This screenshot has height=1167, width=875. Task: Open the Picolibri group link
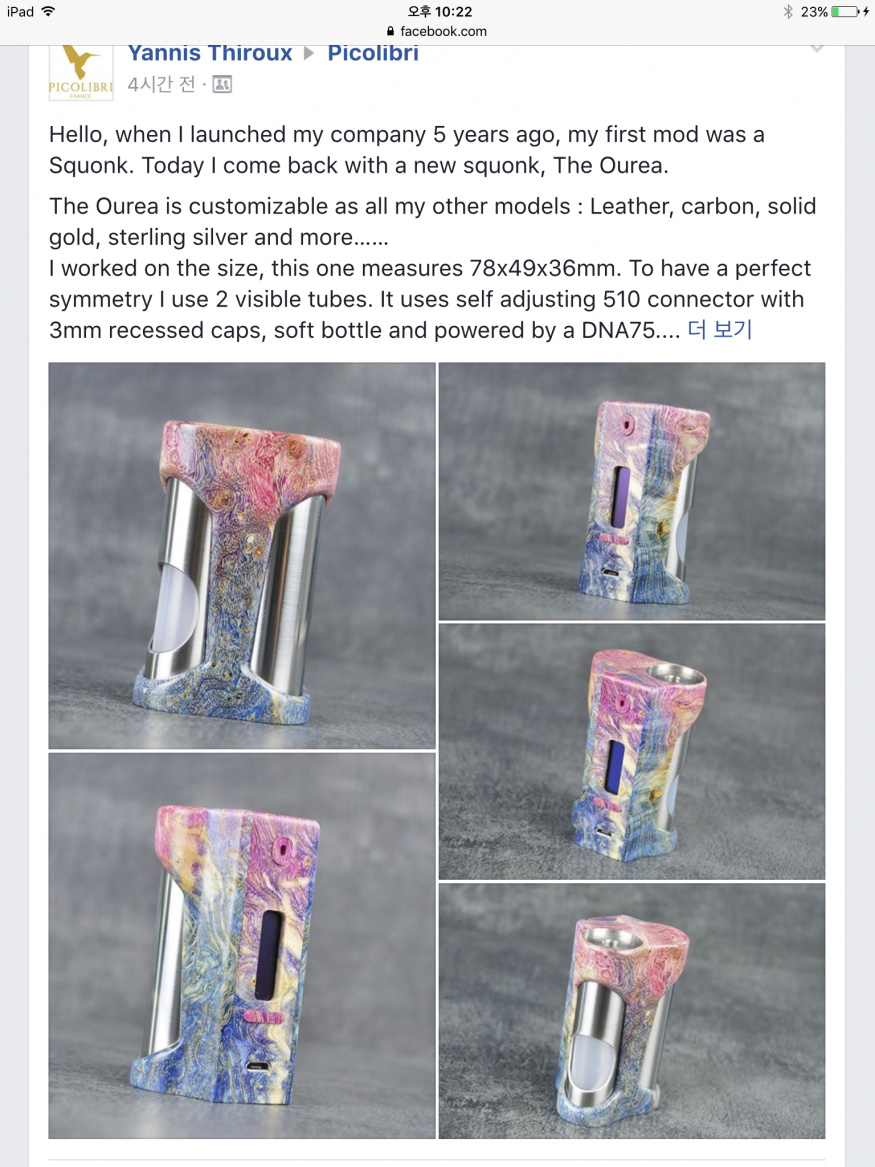[373, 54]
